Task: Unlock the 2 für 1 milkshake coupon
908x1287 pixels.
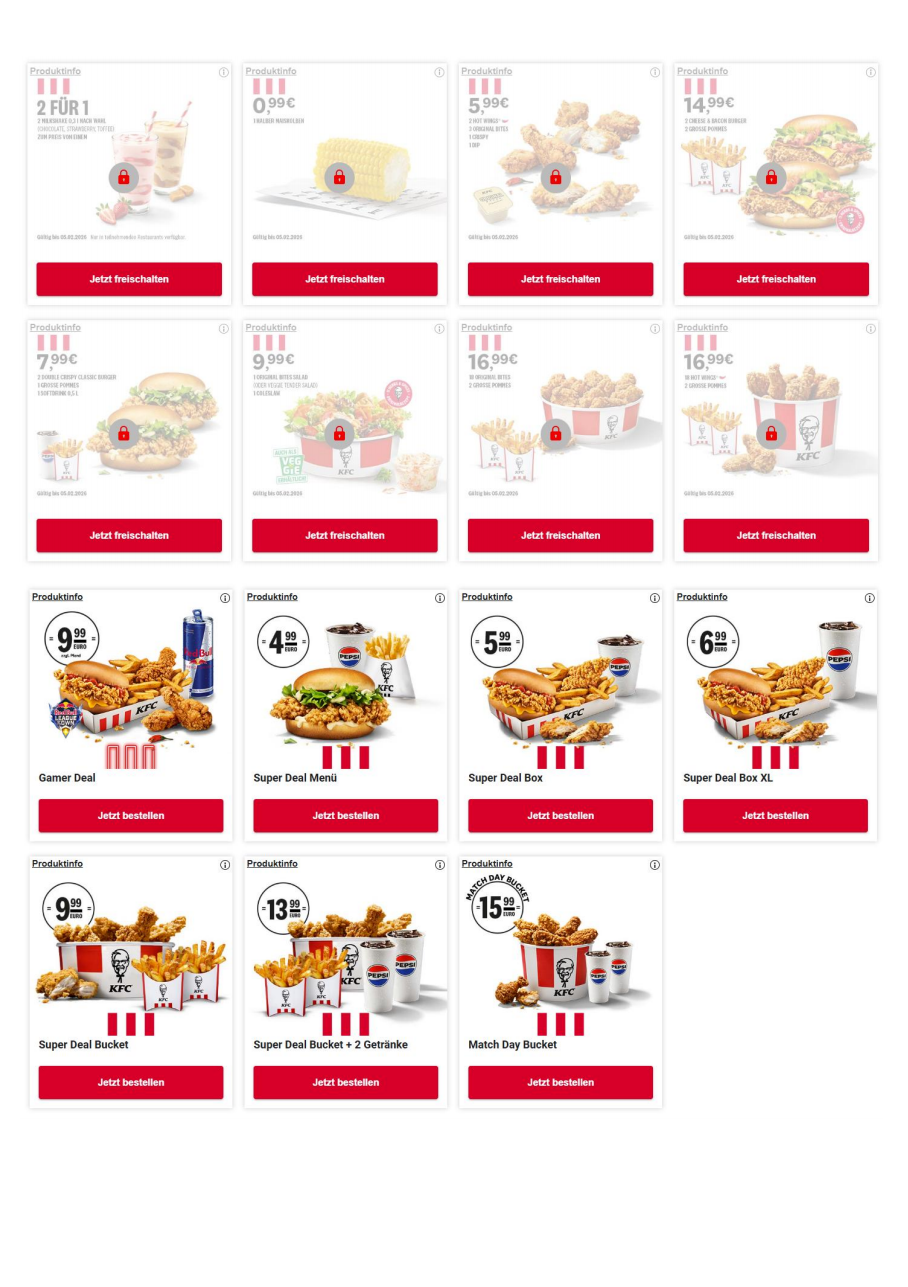Action: 129,279
